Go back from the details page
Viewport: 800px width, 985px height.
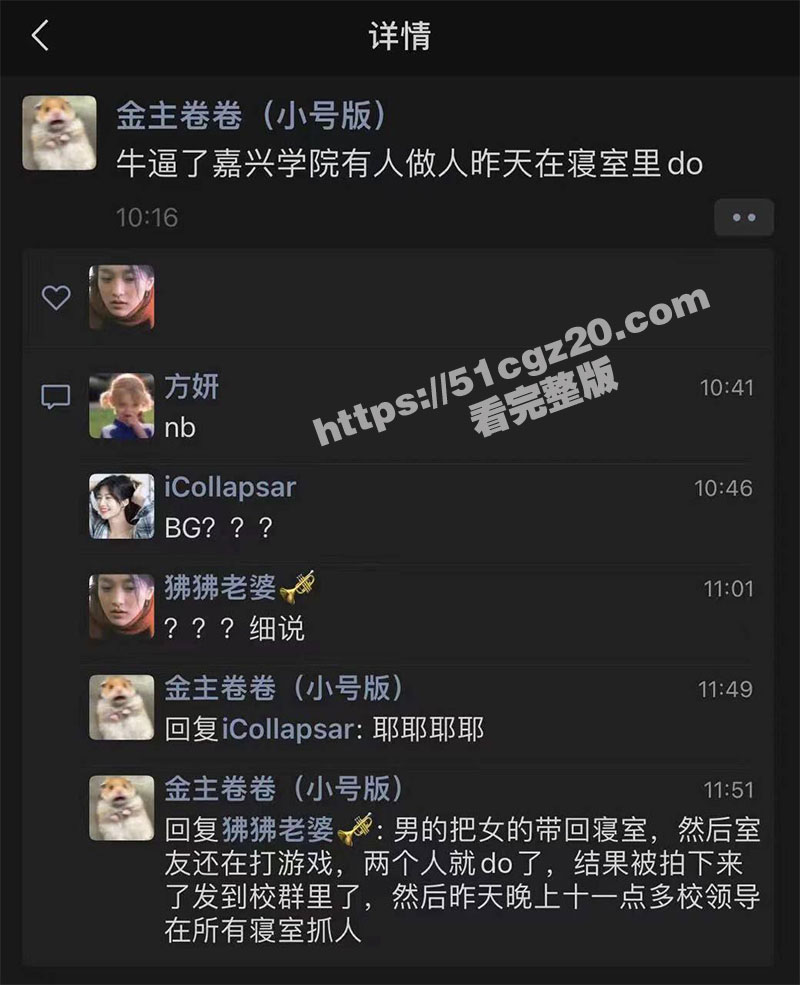click(x=40, y=37)
